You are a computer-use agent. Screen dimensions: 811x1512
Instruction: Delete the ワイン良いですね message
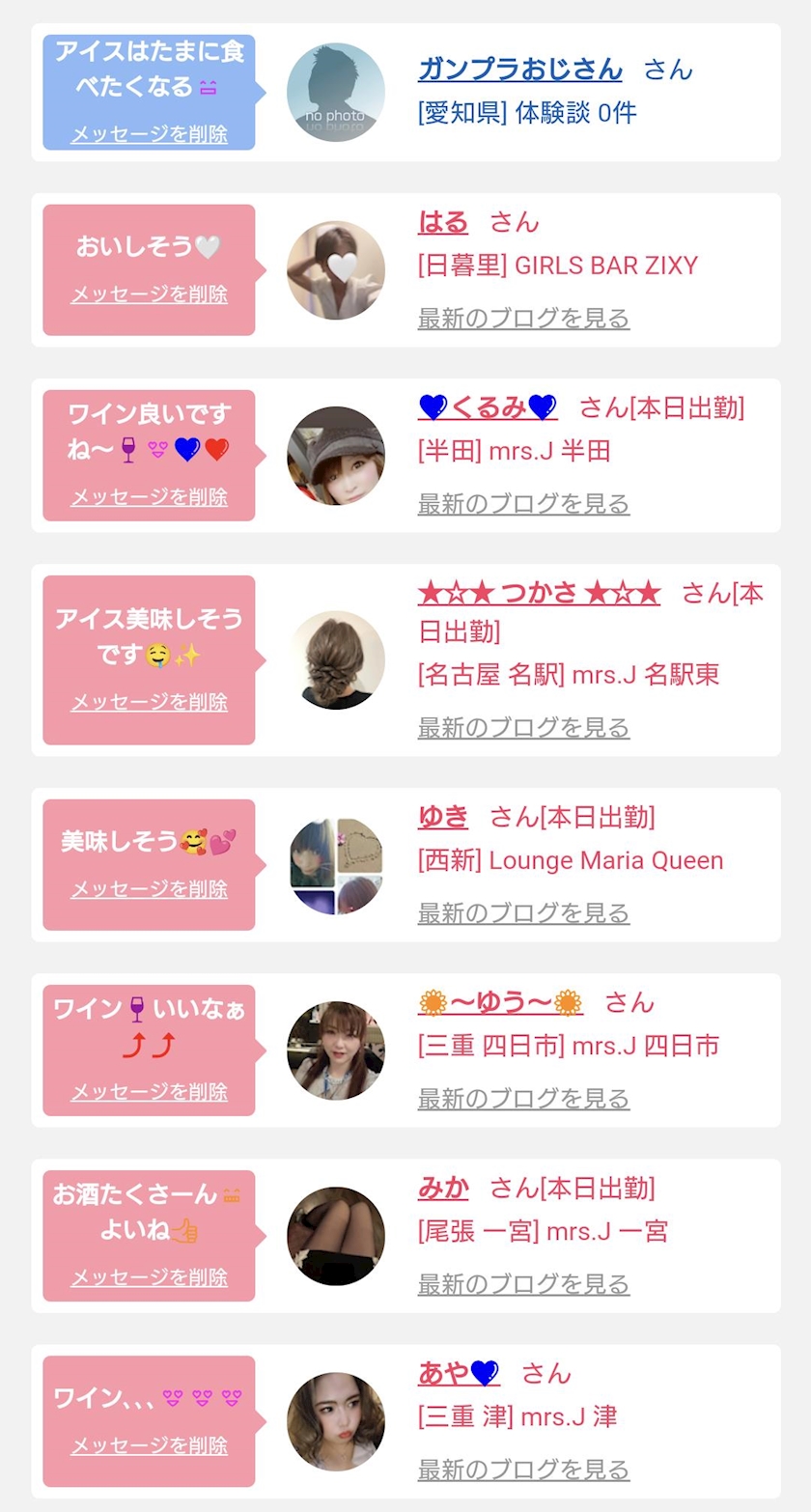pyautogui.click(x=149, y=497)
